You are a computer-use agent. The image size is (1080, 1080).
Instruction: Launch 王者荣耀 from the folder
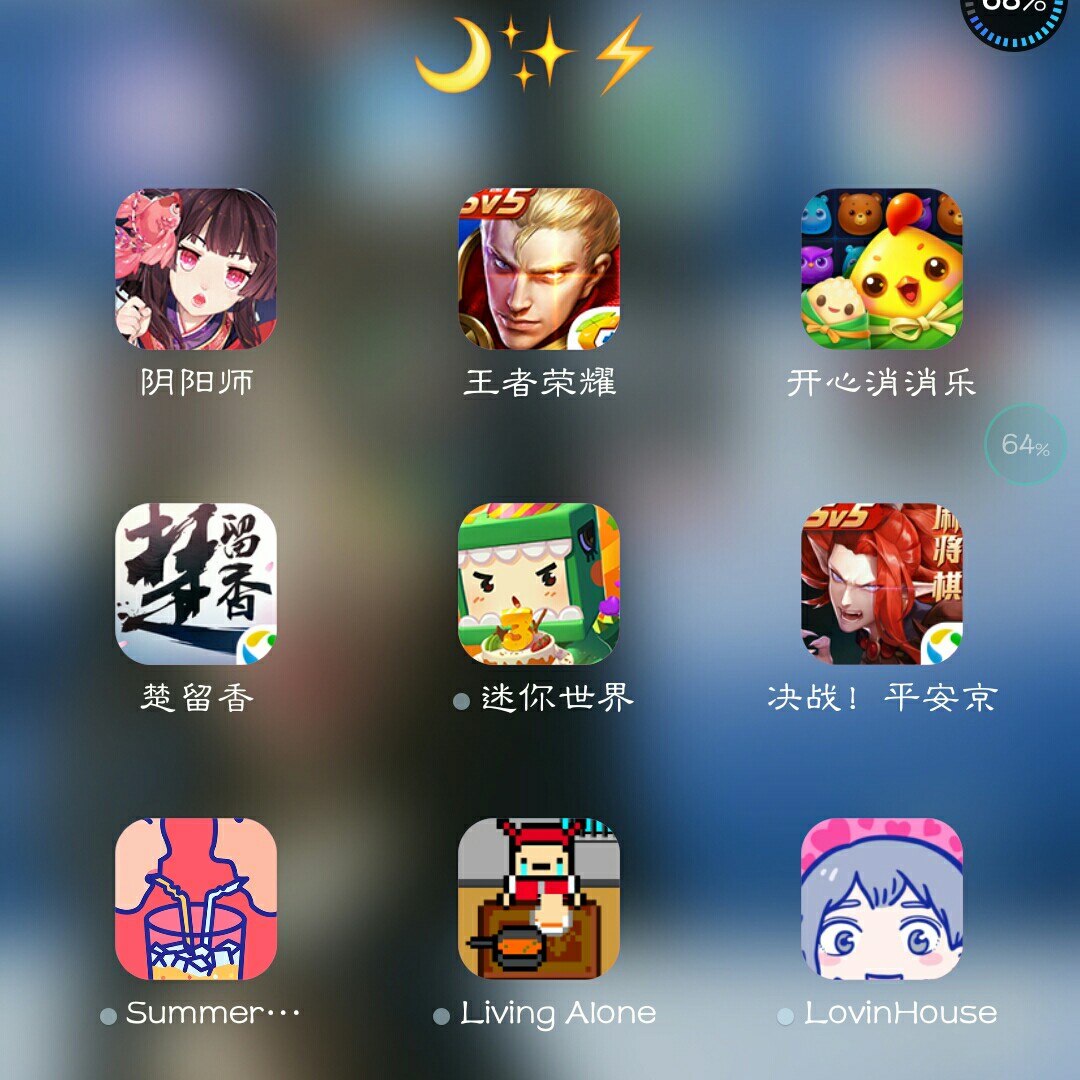[539, 269]
